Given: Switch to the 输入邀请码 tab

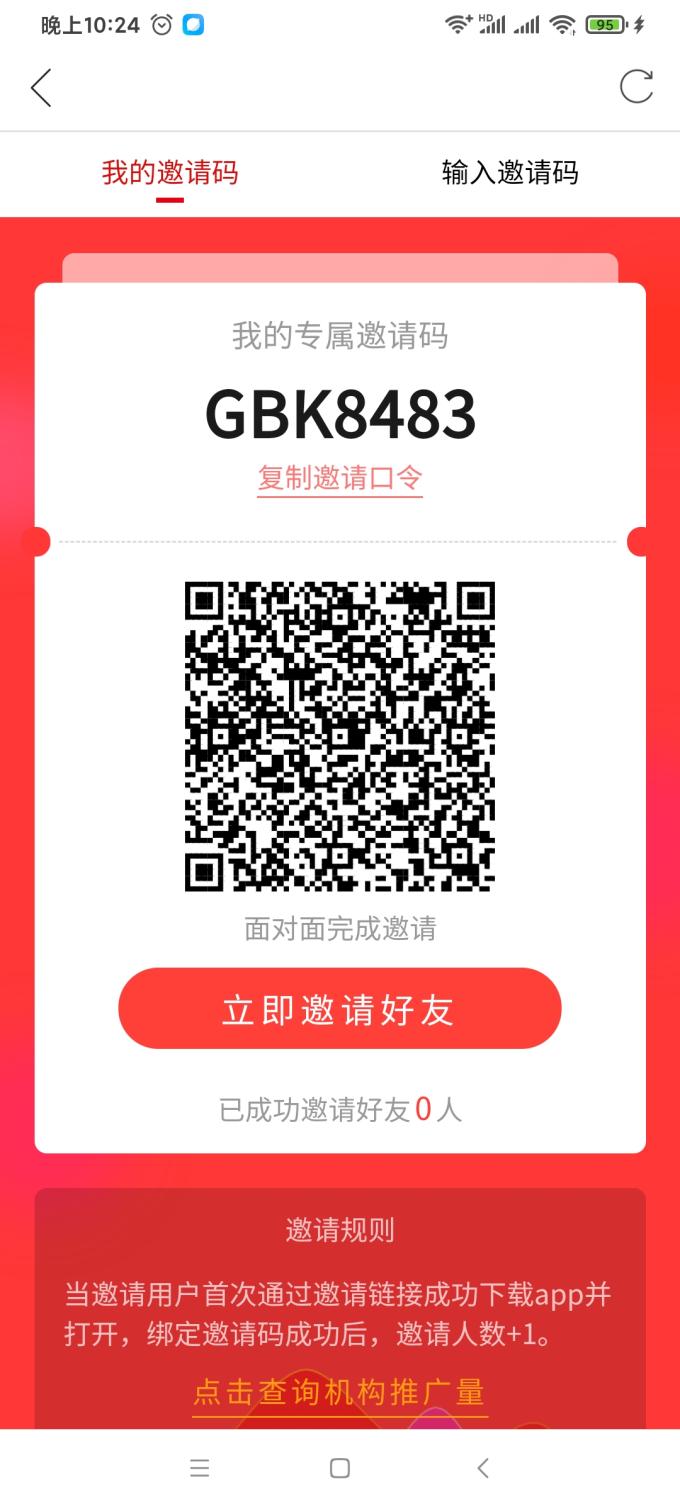Looking at the screenshot, I should pos(510,173).
